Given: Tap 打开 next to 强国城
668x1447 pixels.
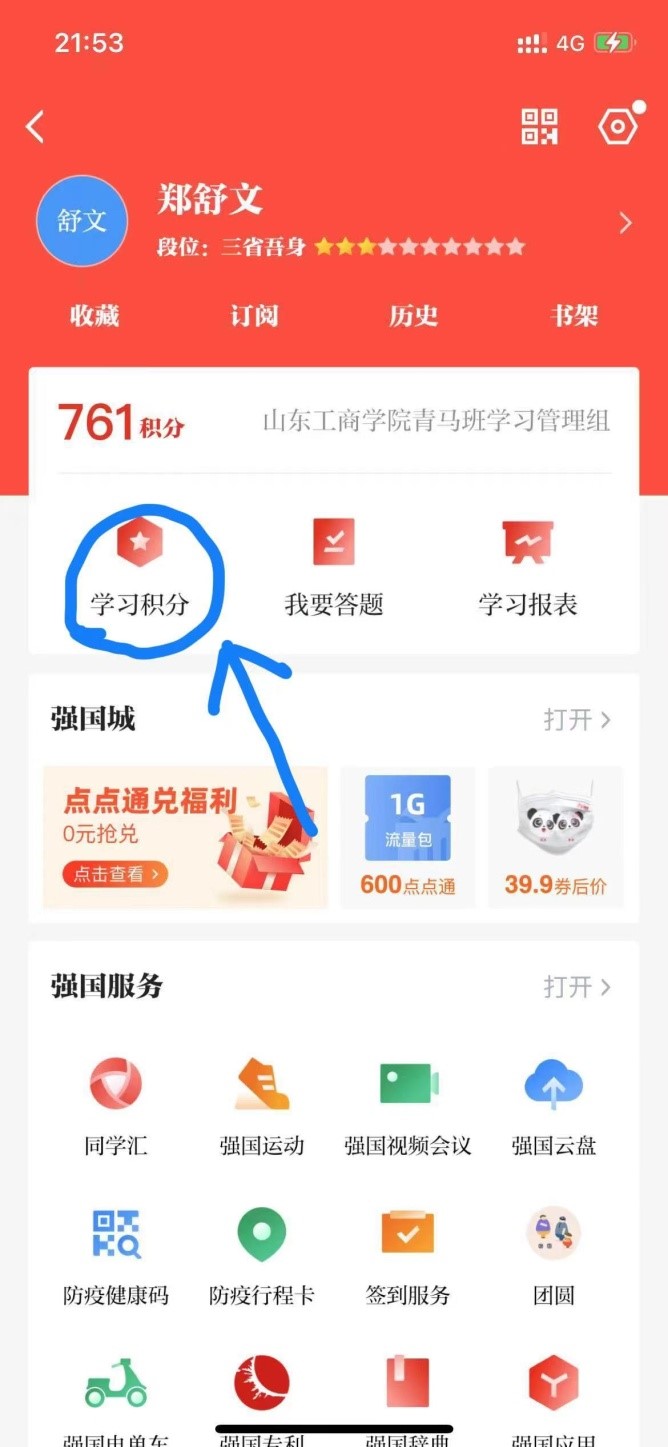Looking at the screenshot, I should [x=577, y=720].
